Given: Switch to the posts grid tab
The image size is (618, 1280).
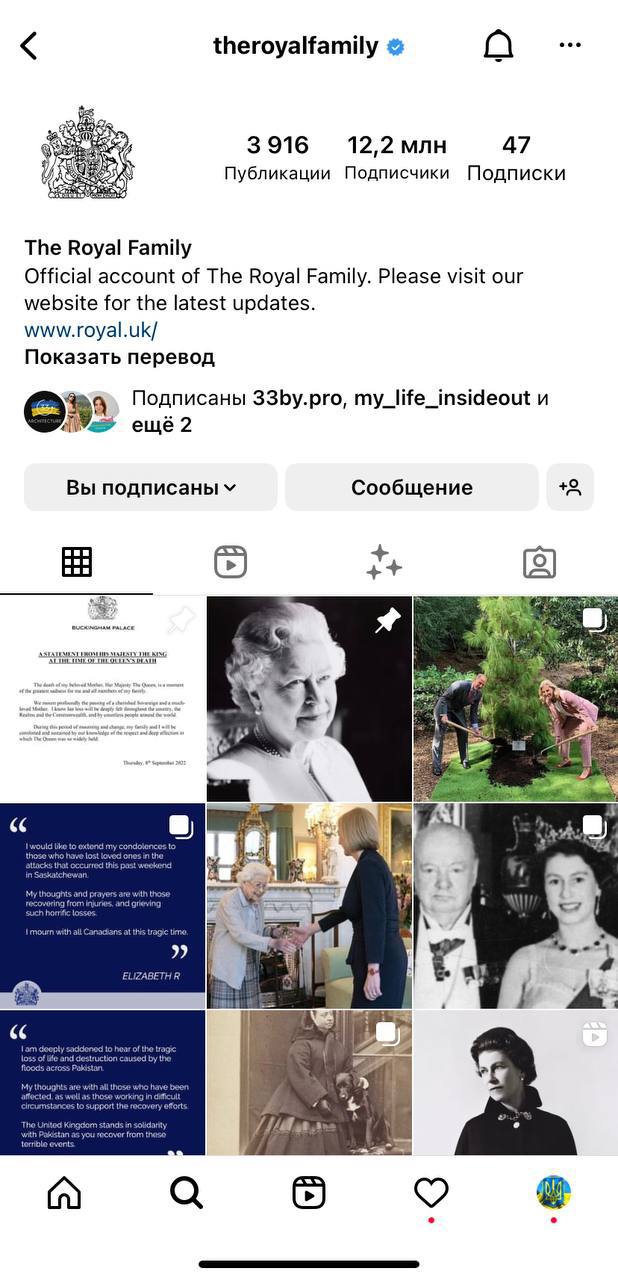Looking at the screenshot, I should coord(77,562).
